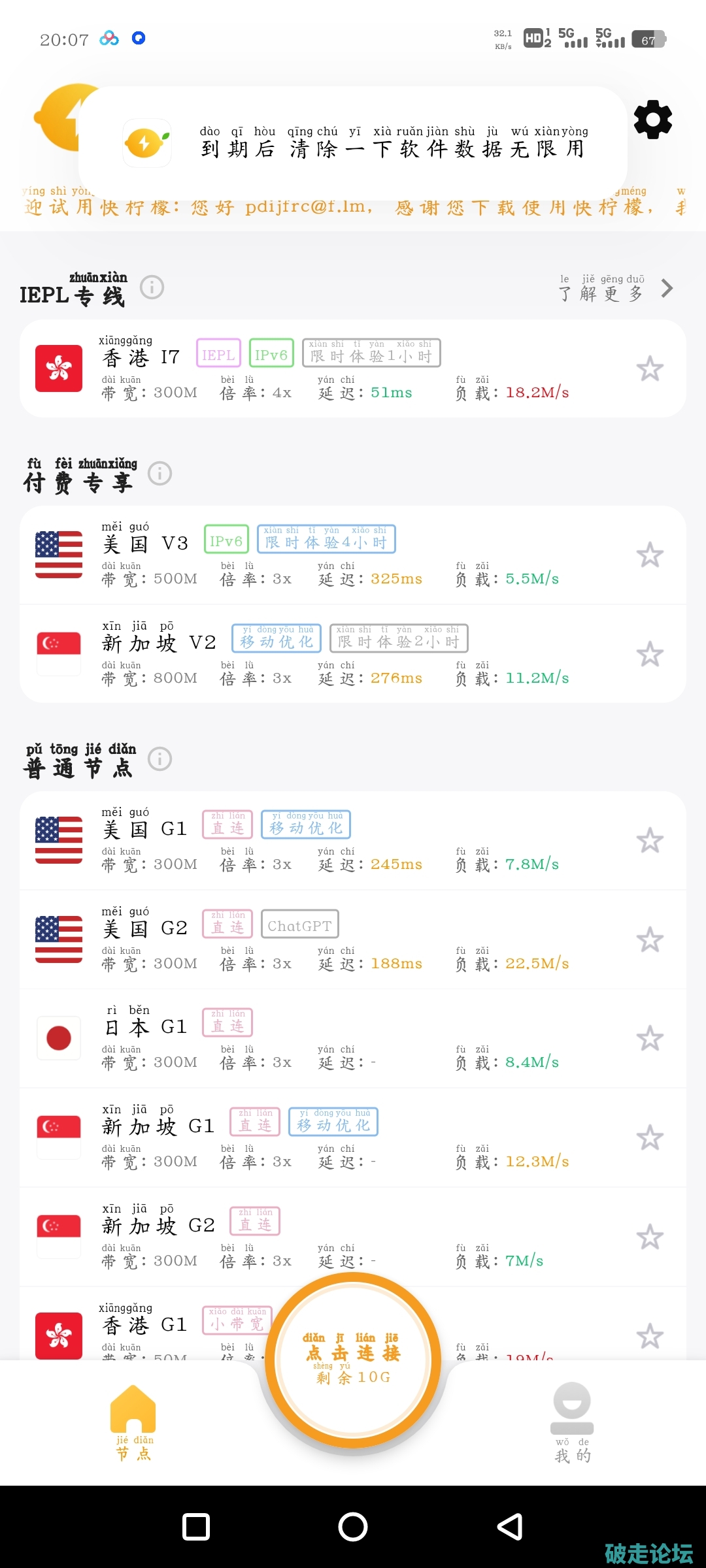Tap 了解更多 next to IEPL专线
Viewport: 706px width, 1568px height.
click(614, 289)
